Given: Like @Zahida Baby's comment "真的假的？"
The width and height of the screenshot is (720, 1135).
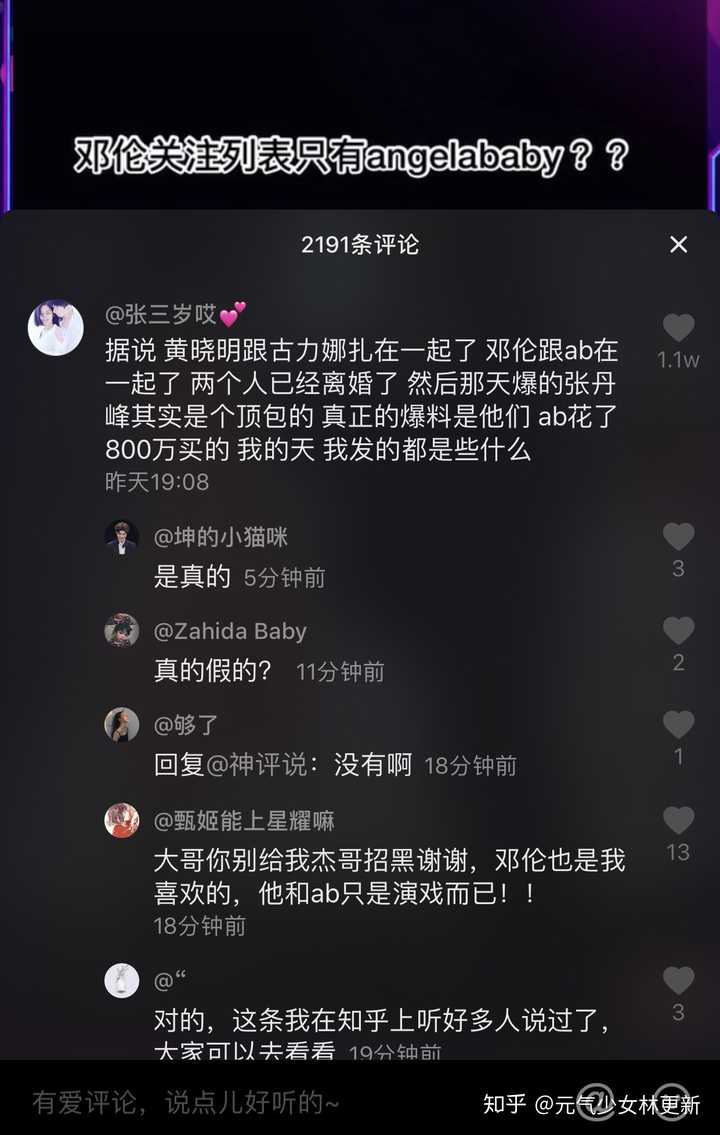Looking at the screenshot, I should tap(679, 630).
